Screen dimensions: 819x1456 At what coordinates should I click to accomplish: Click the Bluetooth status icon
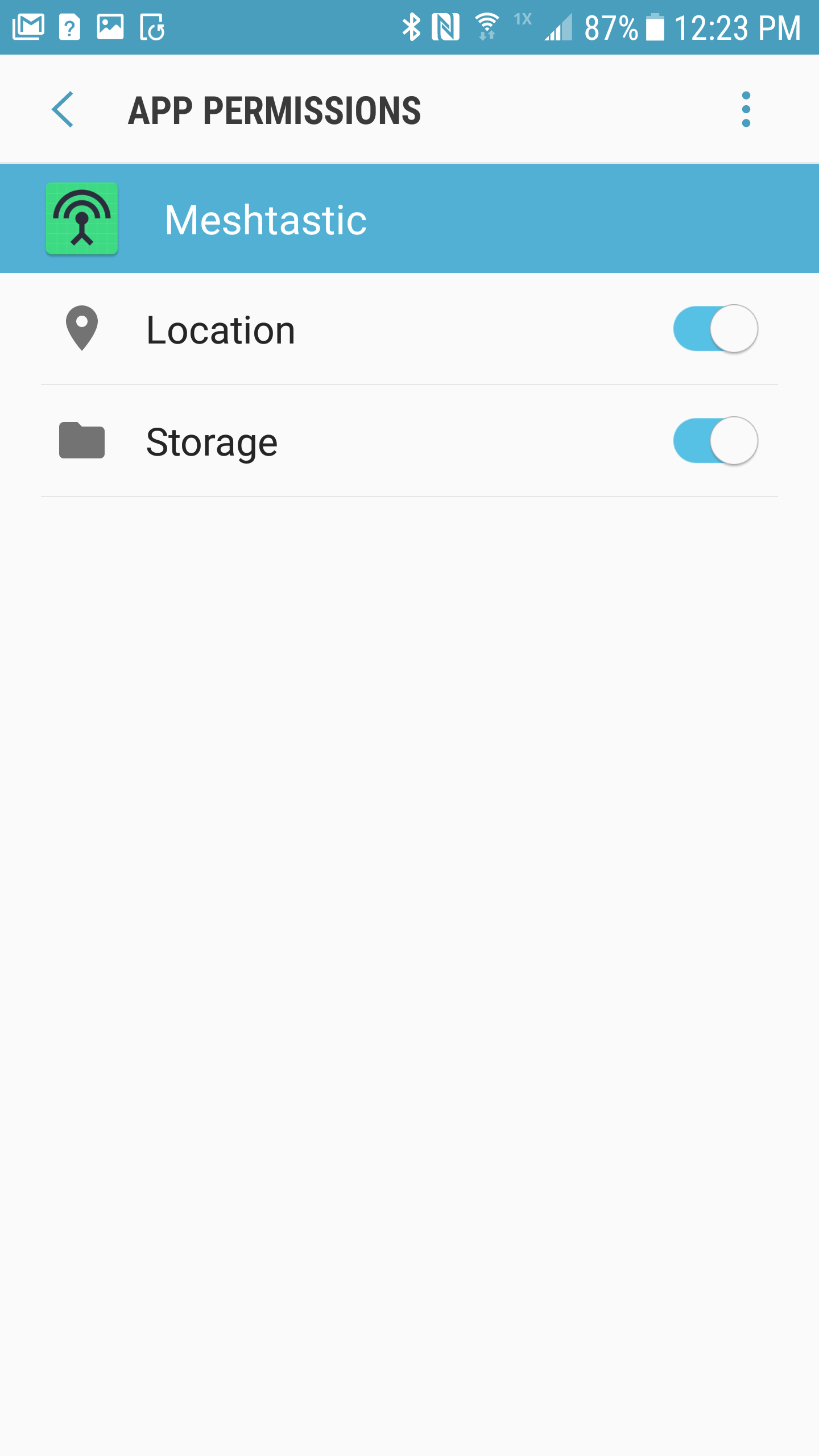(411, 26)
